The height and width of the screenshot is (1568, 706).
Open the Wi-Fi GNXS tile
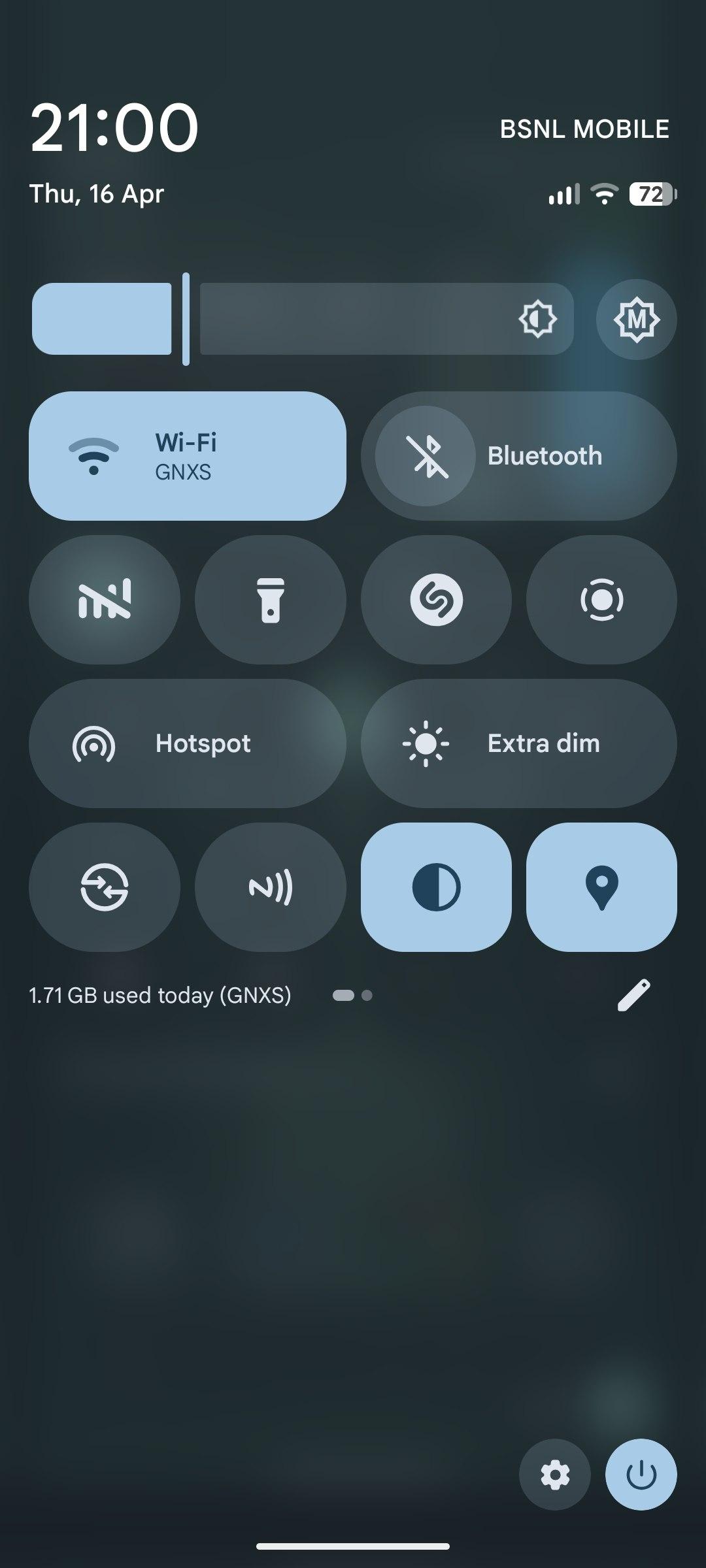point(188,456)
